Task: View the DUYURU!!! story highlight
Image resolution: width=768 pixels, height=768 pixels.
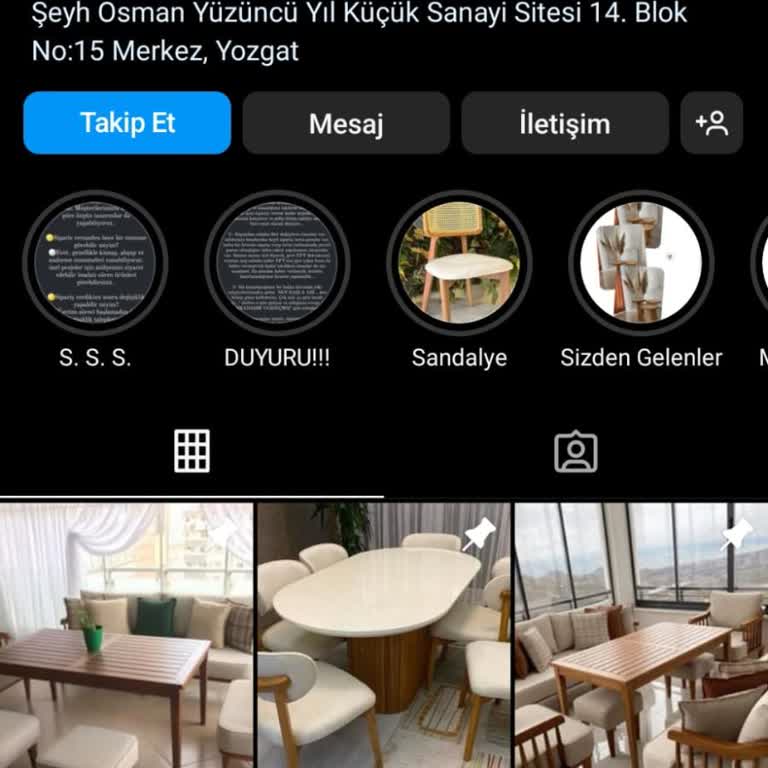Action: pyautogui.click(x=277, y=263)
